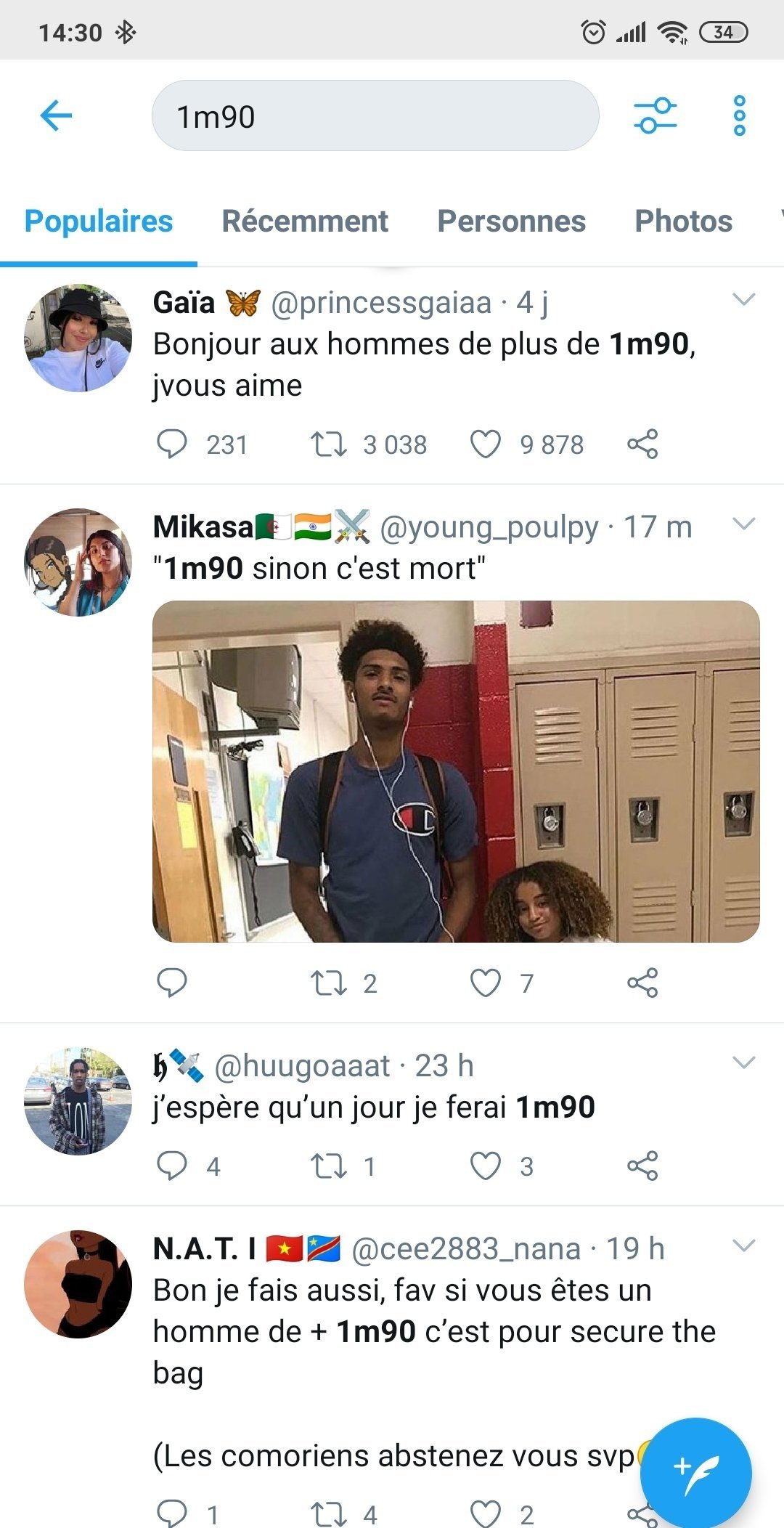Retweet @huugoaaat's tweet
This screenshot has width=784, height=1528.
coord(329,1166)
